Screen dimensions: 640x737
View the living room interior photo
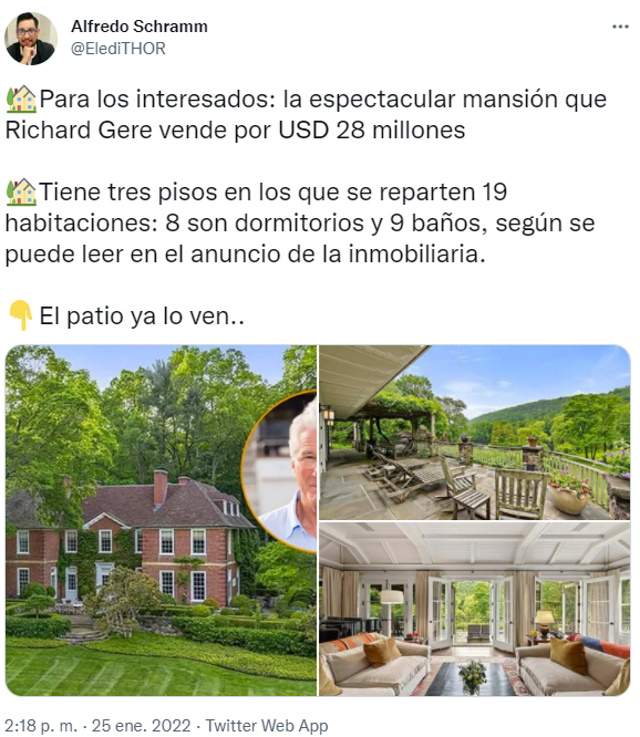[x=475, y=610]
